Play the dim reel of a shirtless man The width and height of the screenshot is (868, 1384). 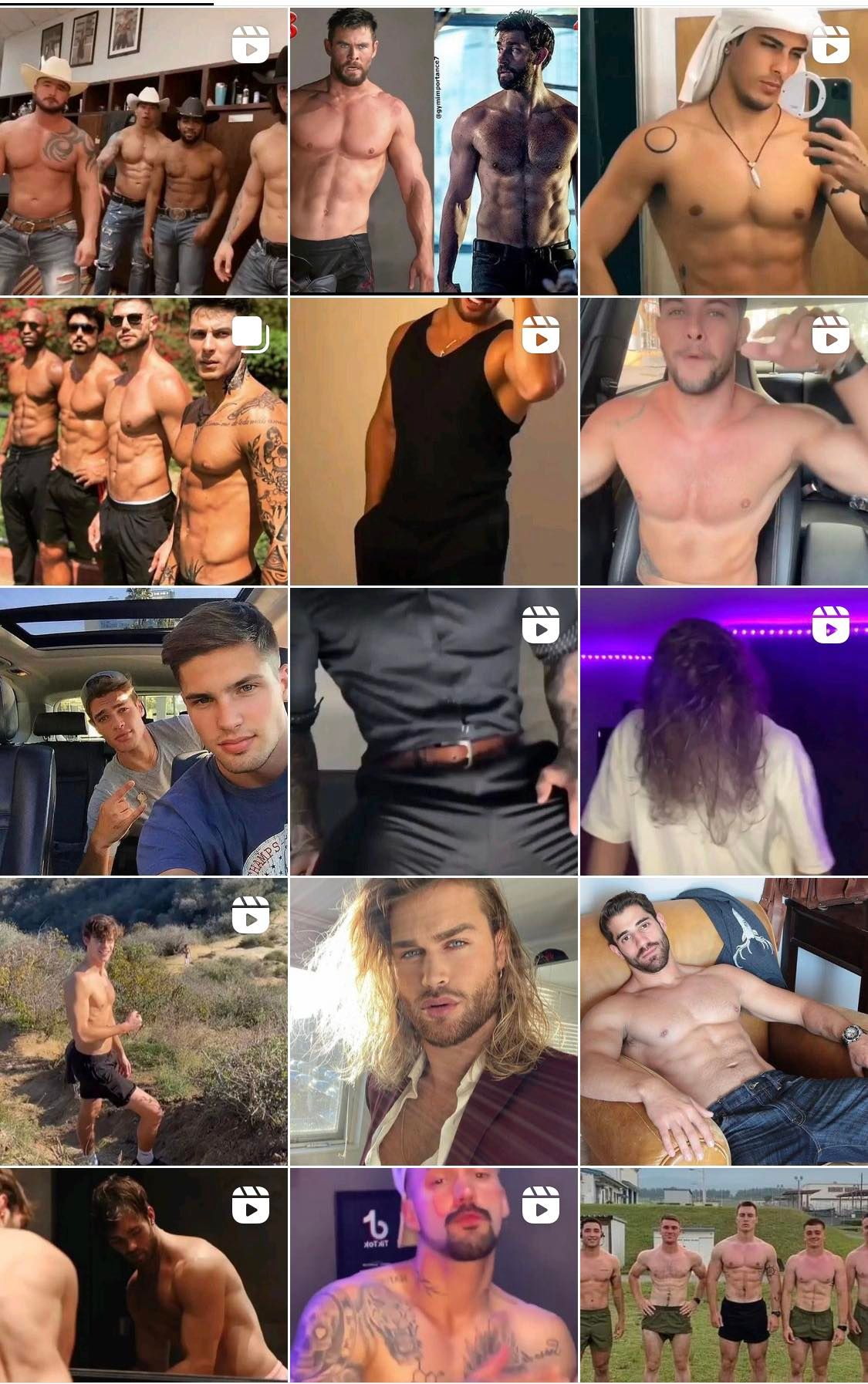coord(144,1274)
